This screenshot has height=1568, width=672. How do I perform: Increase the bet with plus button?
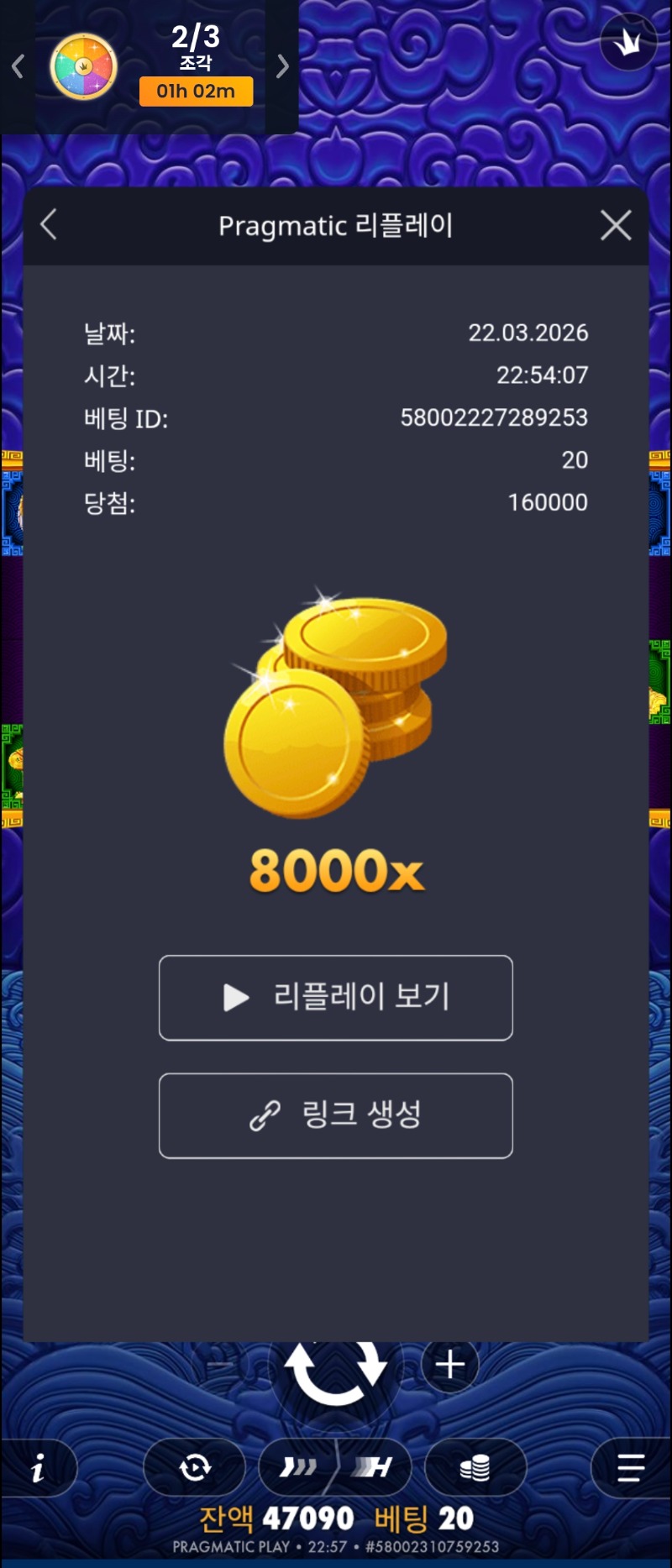[x=450, y=1365]
